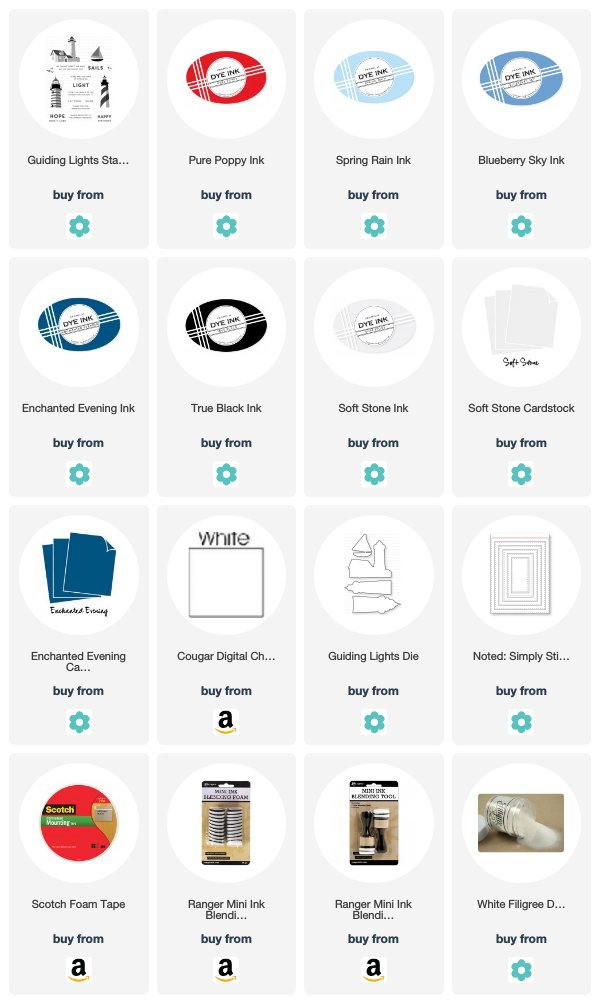Tap the store icon under Soft Stone Cardstock
Screen dimensions: 600x1004
[x=521, y=474]
